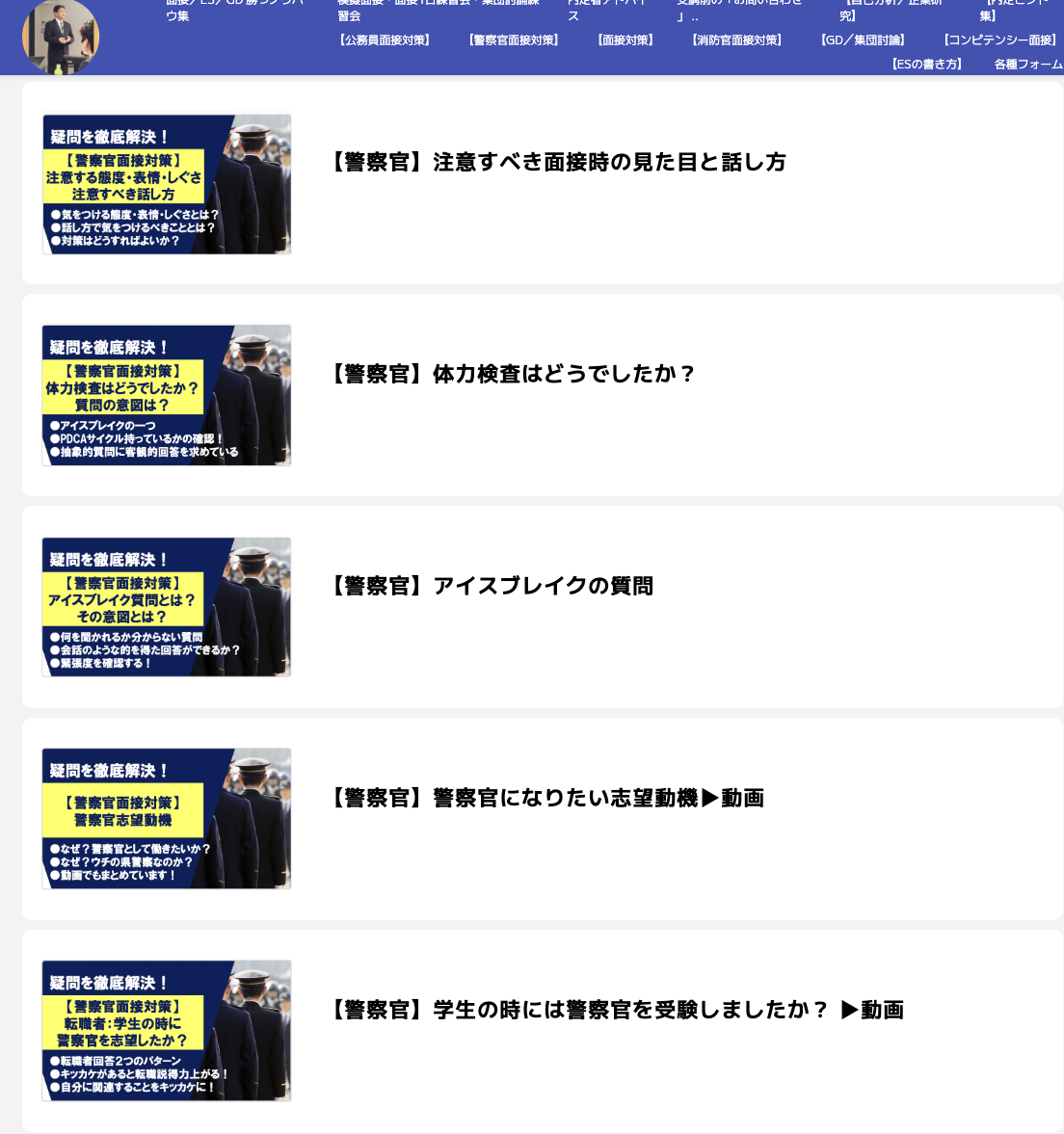Viewport: 1064px width, 1134px height.
Task: Tap the site profile photo logo
Action: point(61,37)
